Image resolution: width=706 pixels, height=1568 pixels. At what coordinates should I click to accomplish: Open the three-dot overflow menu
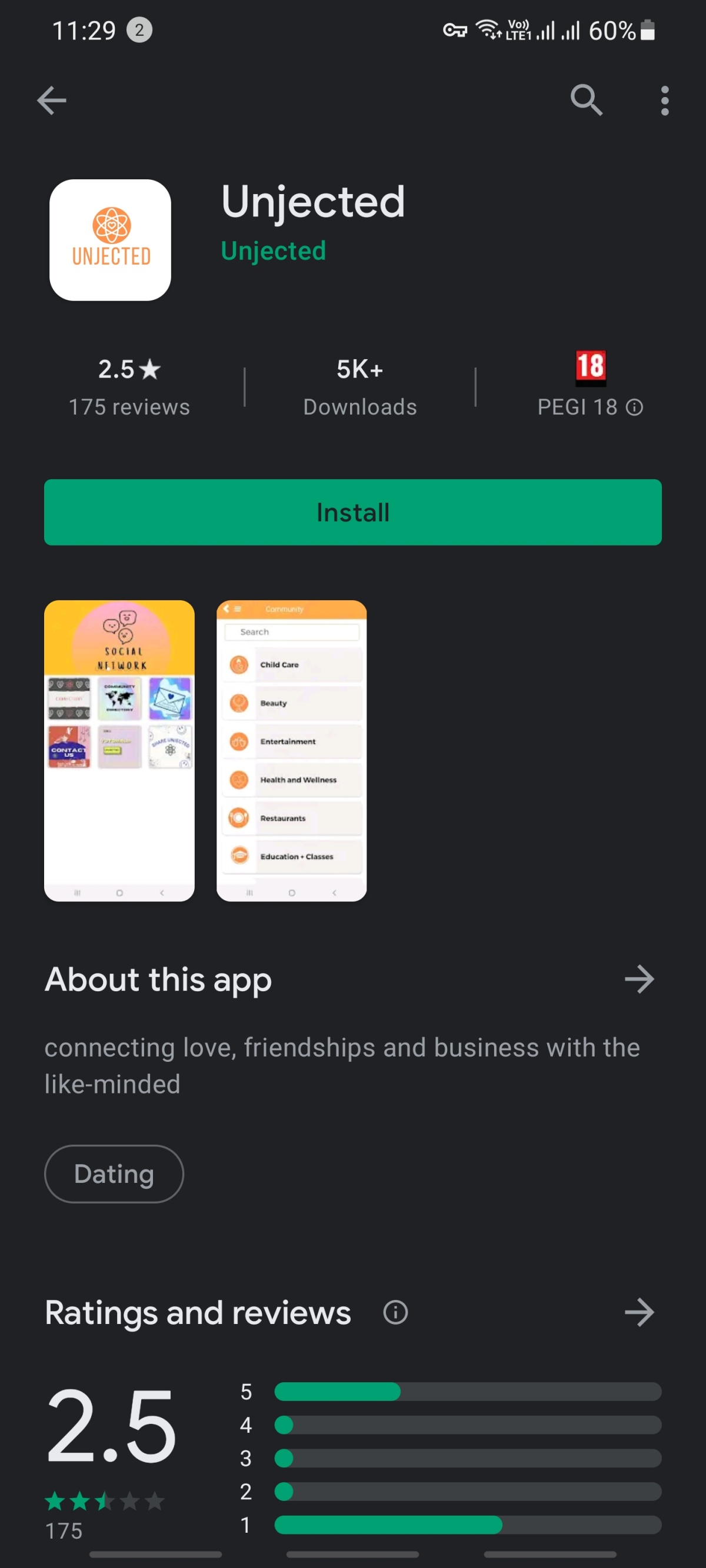point(665,101)
